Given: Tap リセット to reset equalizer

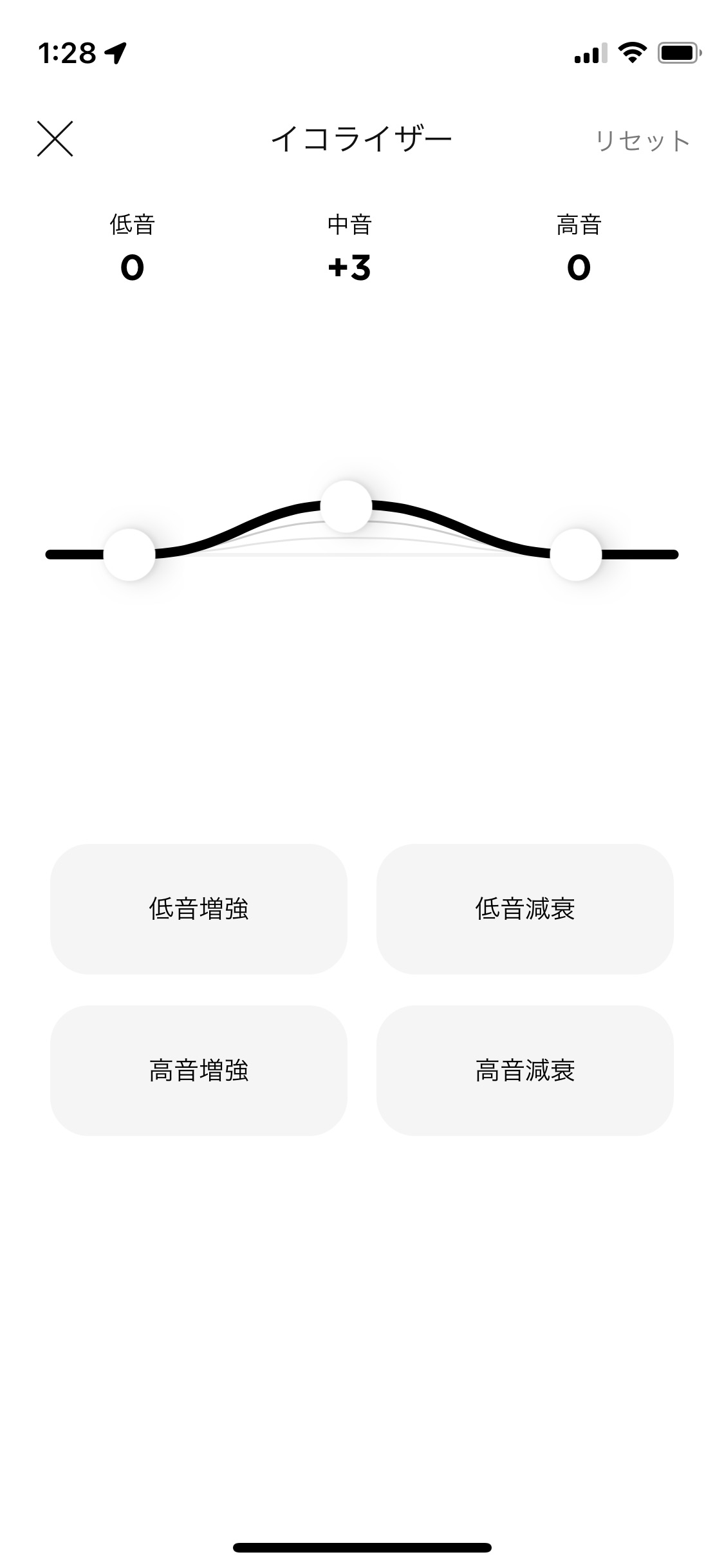Looking at the screenshot, I should tap(642, 140).
